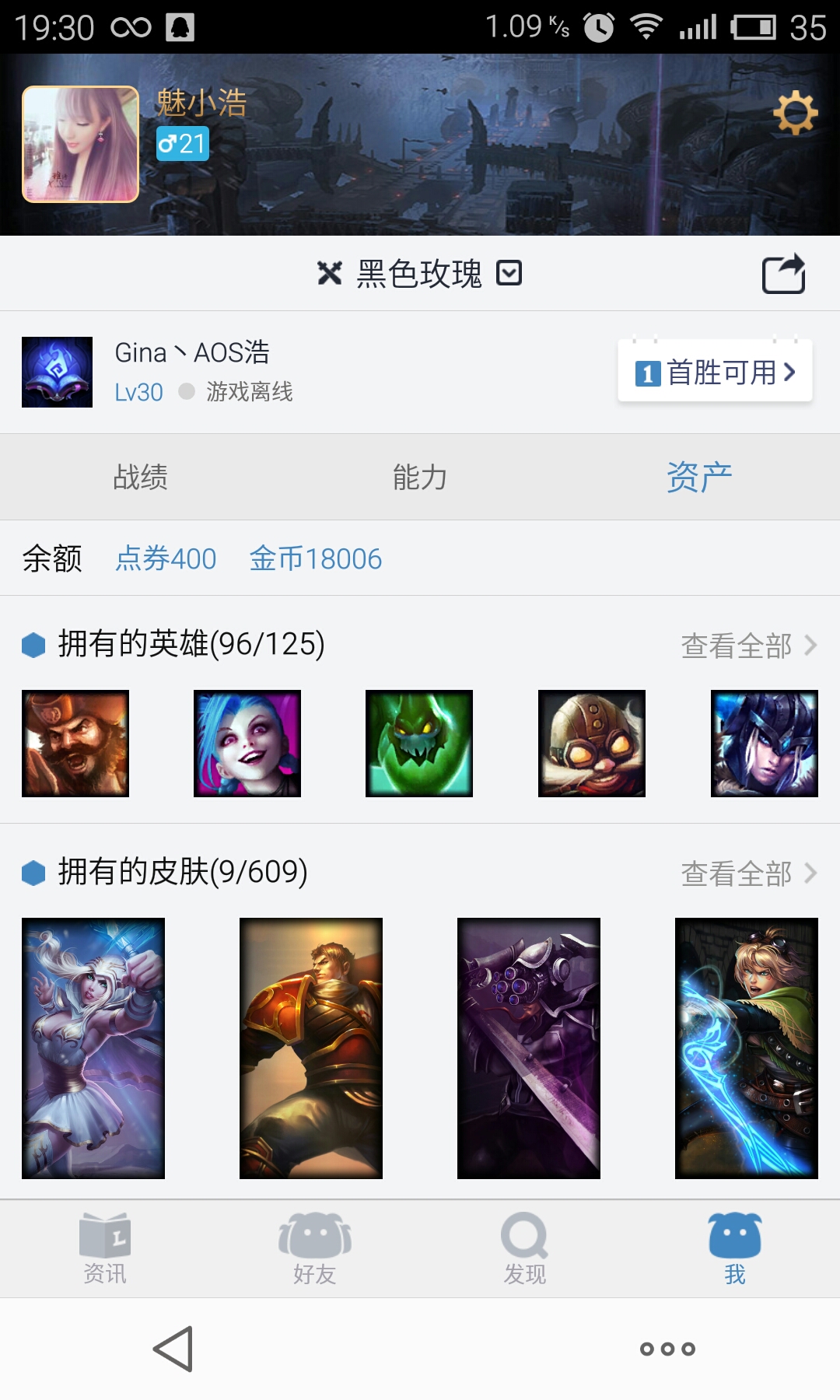The image size is (840, 1400).
Task: View all owned skins via 查看全部
Action: pos(749,873)
